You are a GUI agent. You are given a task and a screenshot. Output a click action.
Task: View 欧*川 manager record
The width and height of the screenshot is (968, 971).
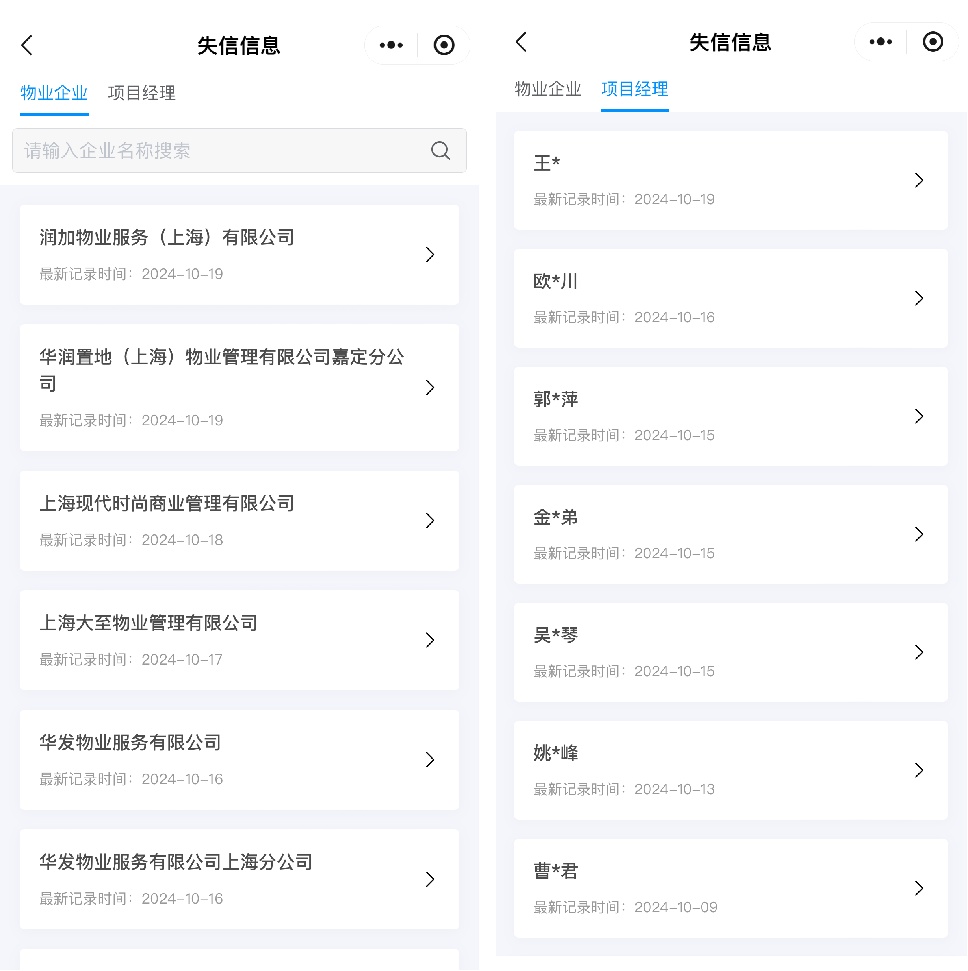[730, 298]
